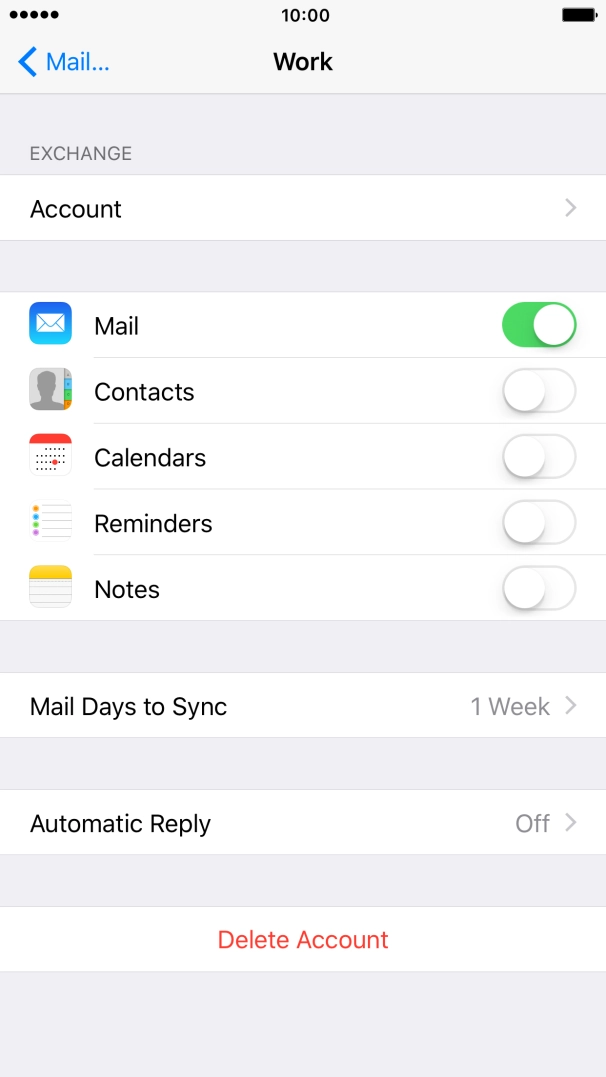Screen dimensions: 606x1077
Task: Enable Contacts syncing
Action: pos(539,391)
